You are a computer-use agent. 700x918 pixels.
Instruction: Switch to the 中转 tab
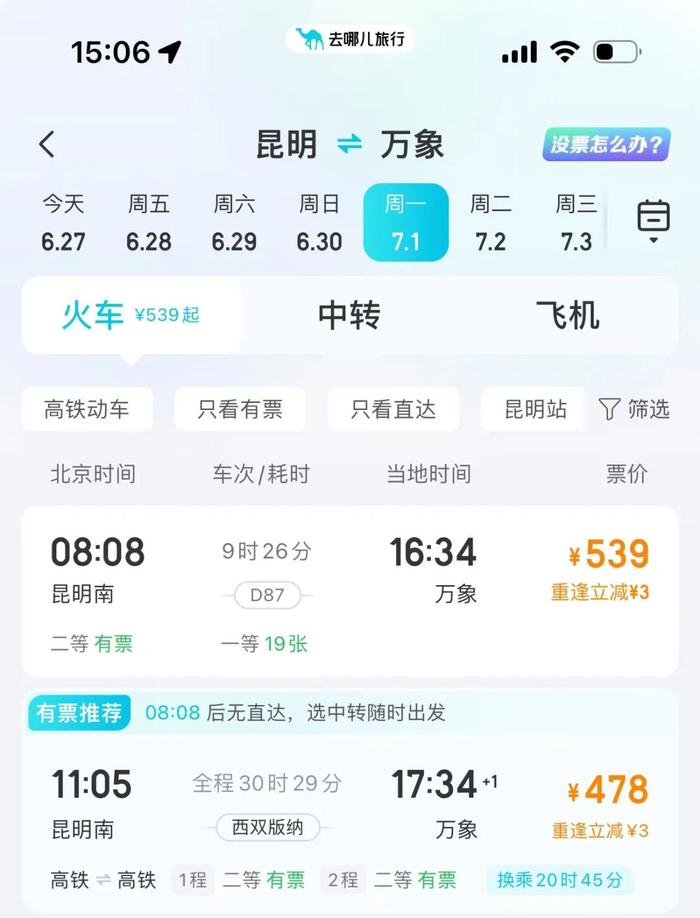coord(349,316)
